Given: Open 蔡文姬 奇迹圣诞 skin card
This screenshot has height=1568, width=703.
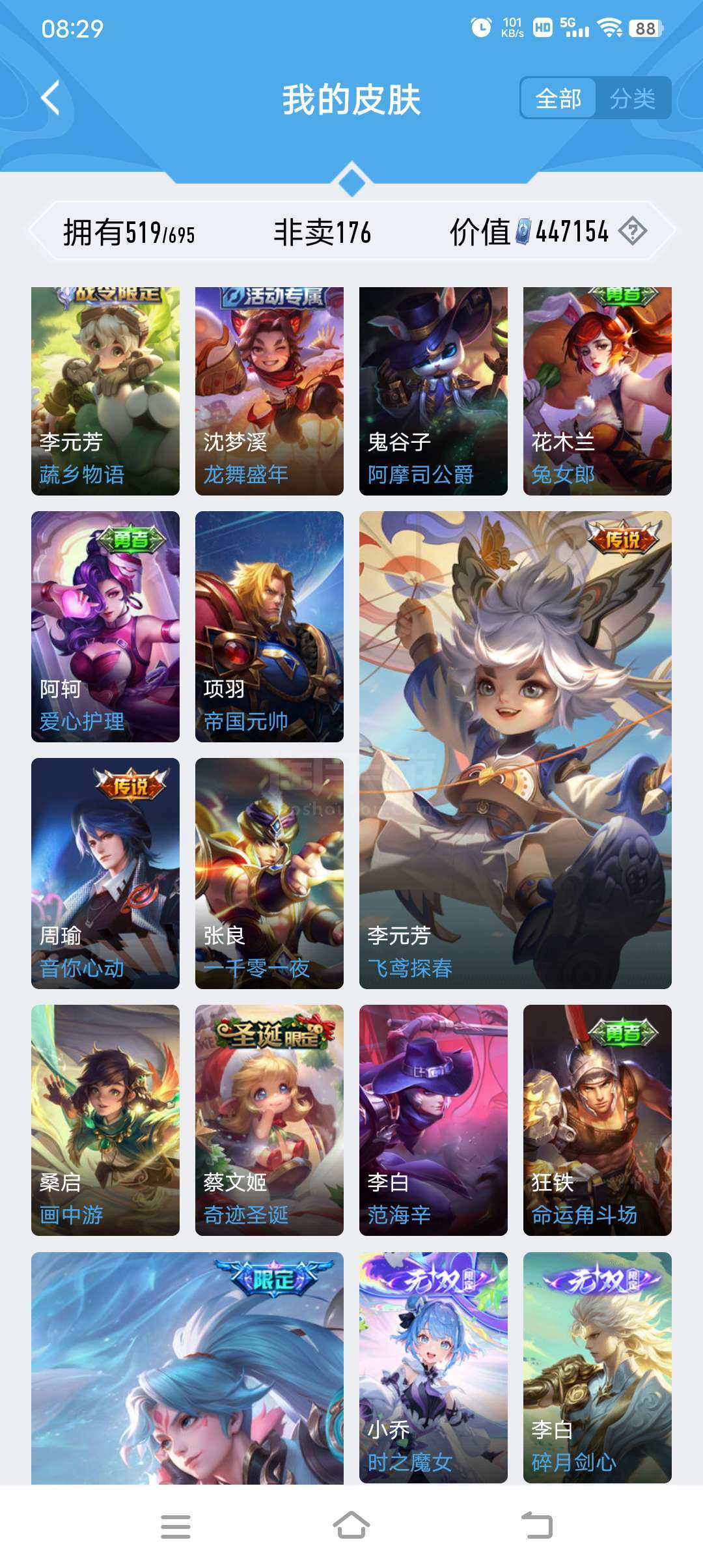Looking at the screenshot, I should (x=269, y=1120).
